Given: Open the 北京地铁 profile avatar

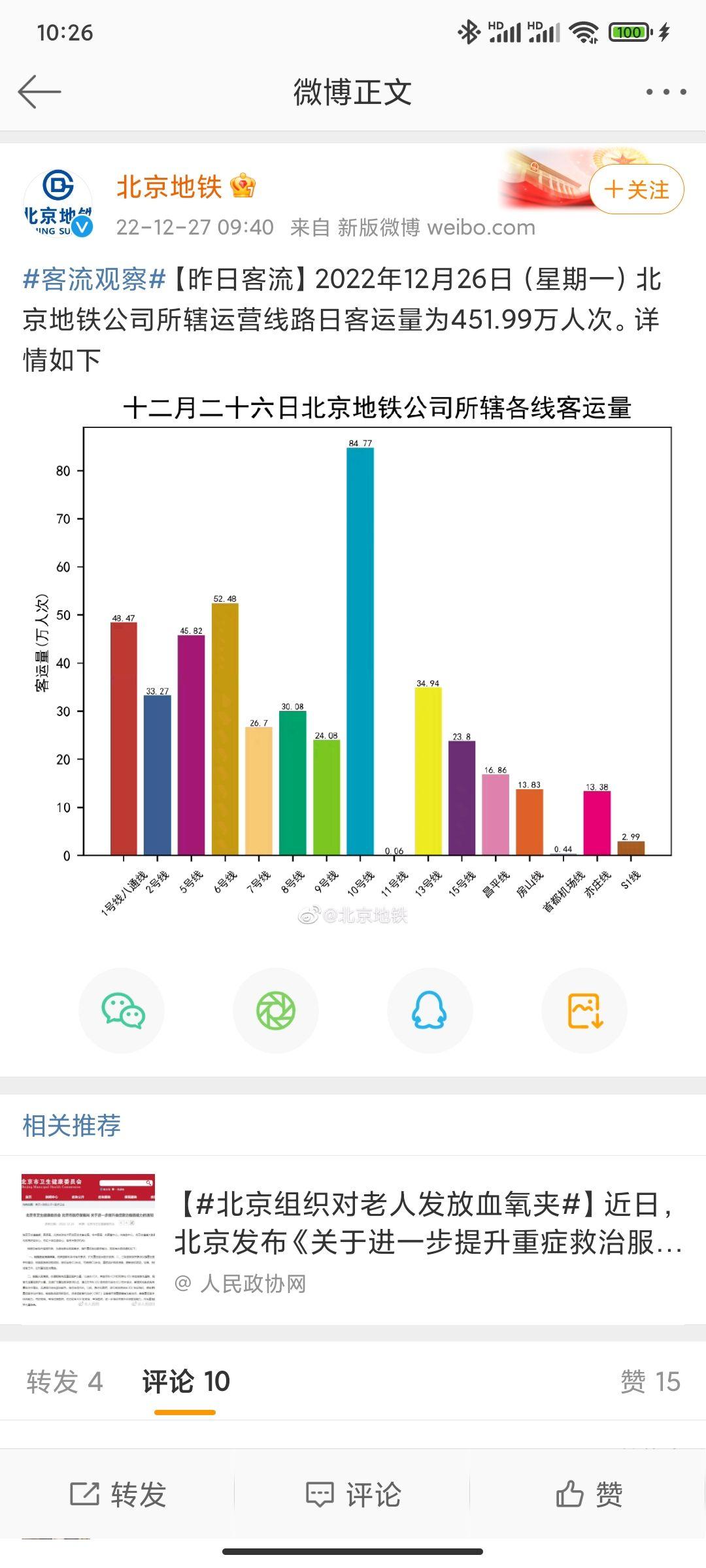Looking at the screenshot, I should coord(58,203).
